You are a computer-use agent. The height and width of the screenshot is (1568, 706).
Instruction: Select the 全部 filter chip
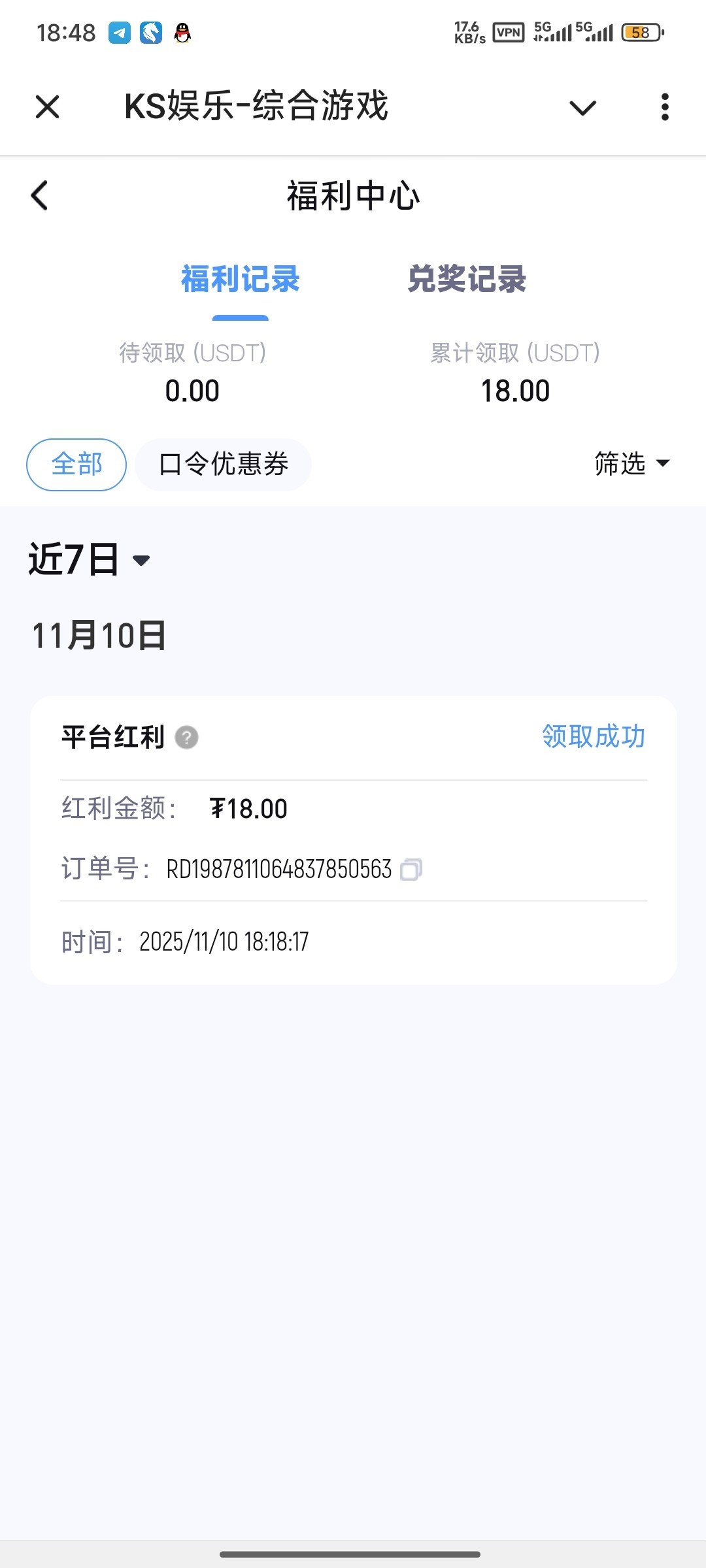[x=76, y=465]
